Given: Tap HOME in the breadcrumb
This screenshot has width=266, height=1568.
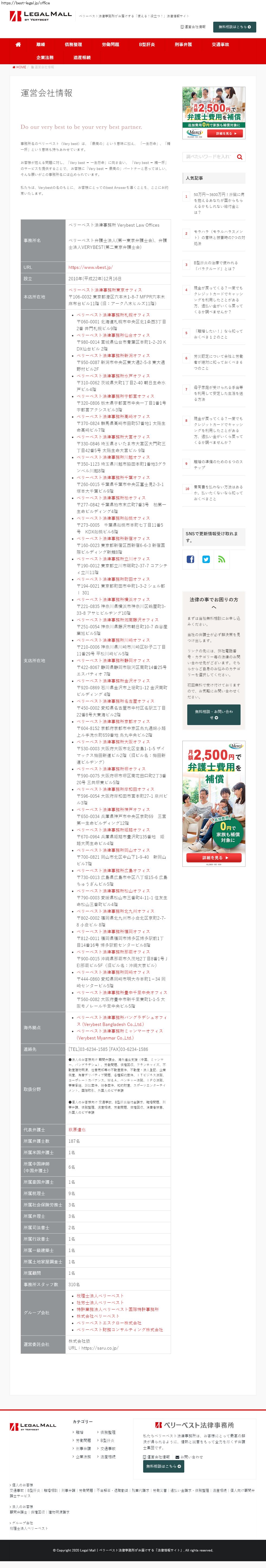Looking at the screenshot, I should 20,67.
